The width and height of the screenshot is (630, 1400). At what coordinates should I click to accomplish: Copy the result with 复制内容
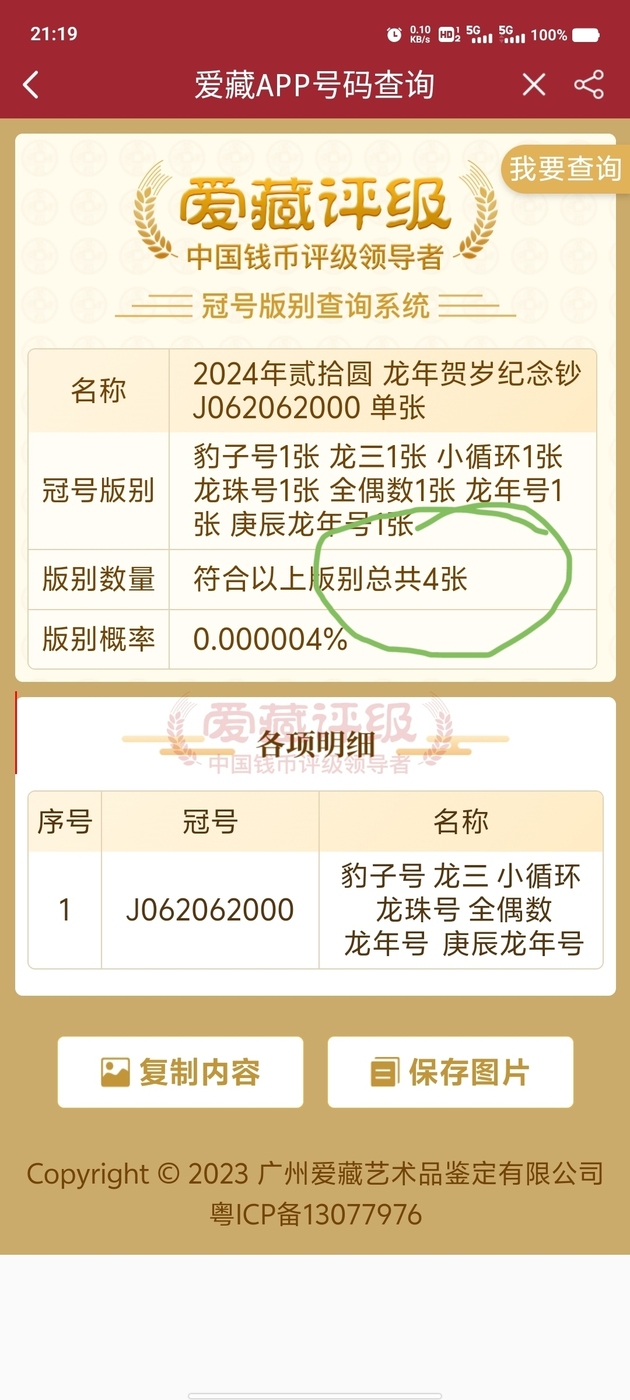coord(180,1072)
